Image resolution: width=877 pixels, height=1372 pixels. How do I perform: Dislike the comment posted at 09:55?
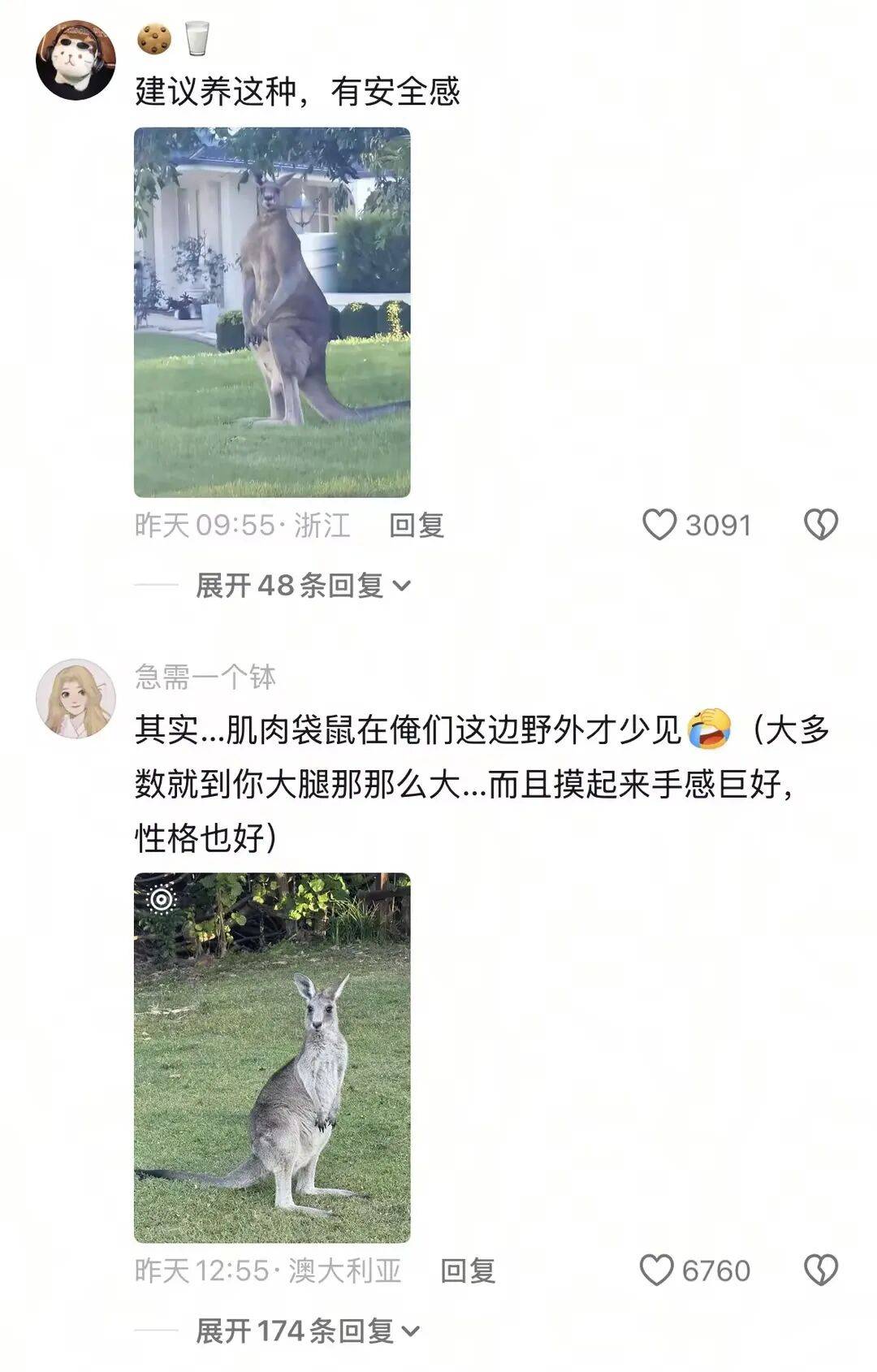820,525
